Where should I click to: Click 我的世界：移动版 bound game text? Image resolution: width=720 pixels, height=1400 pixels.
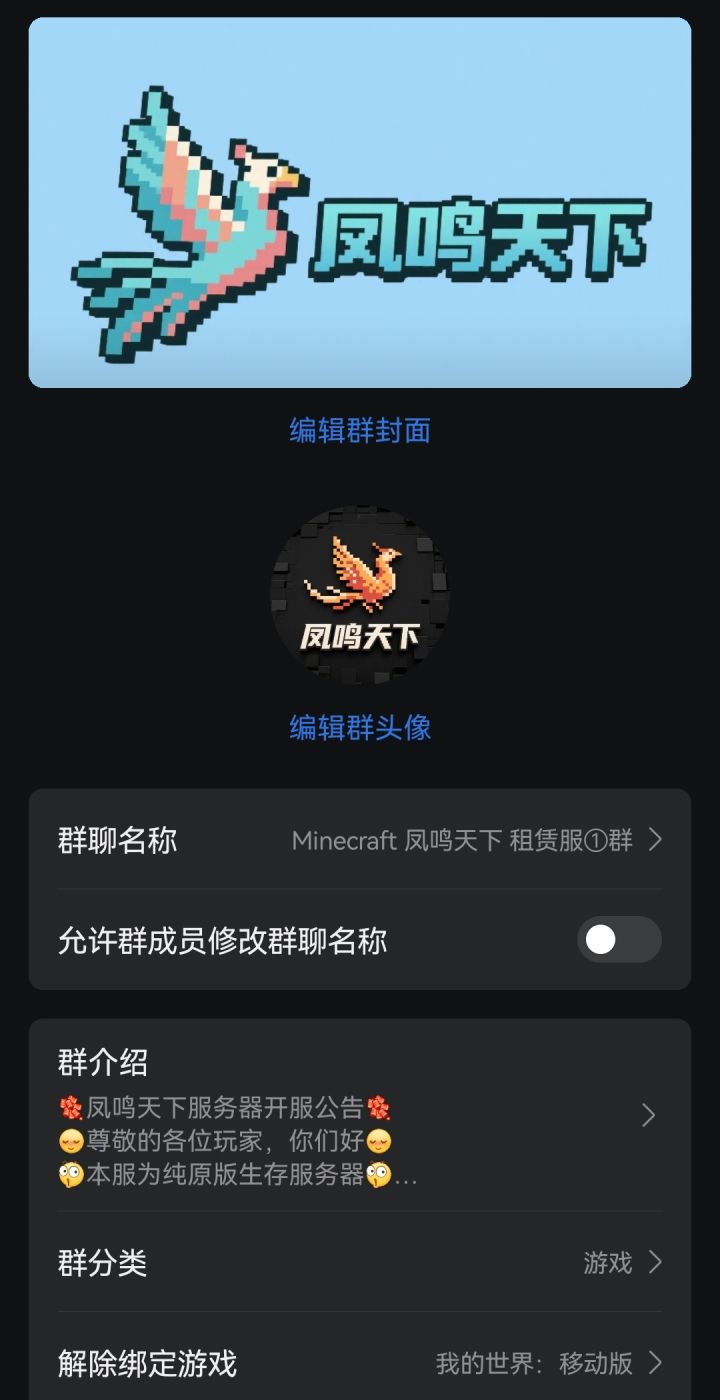pos(536,1362)
